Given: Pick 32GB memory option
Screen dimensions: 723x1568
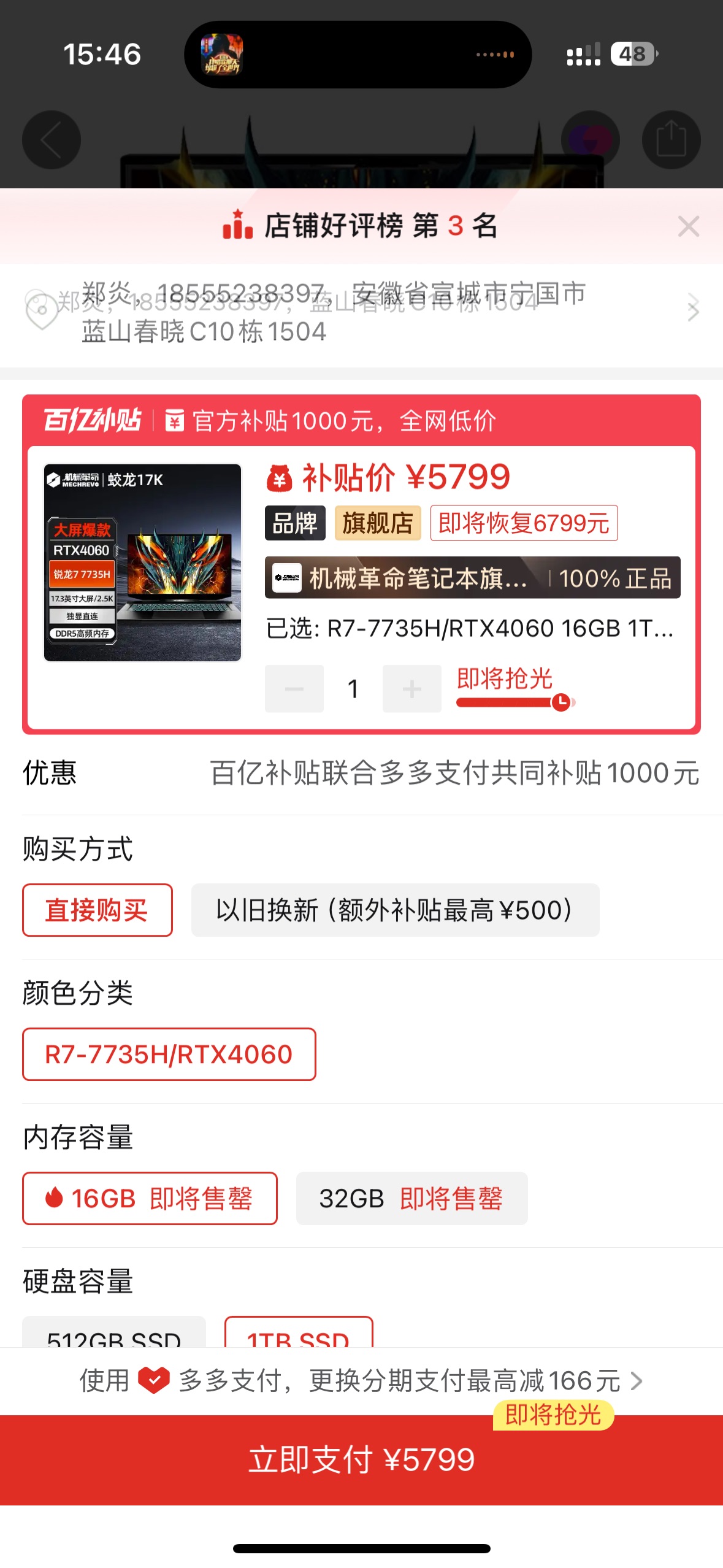Looking at the screenshot, I should [x=411, y=1198].
